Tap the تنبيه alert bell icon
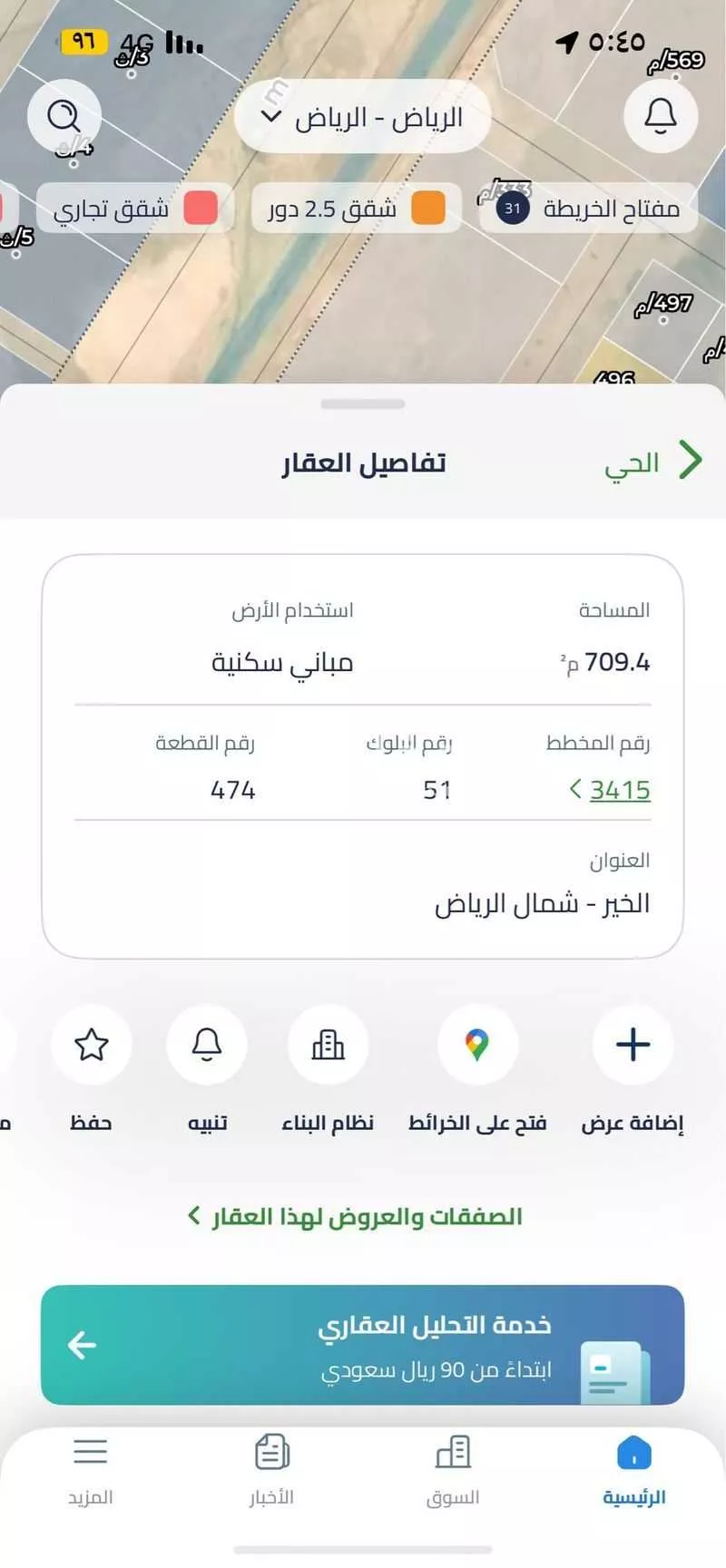The height and width of the screenshot is (1568, 726). click(208, 1046)
